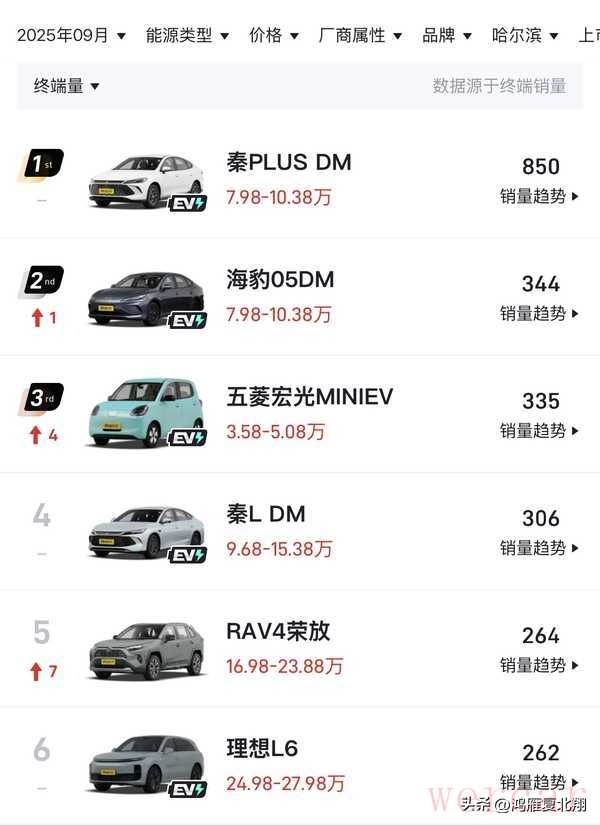Open the 理想L6 row
This screenshot has width=600, height=825.
click(262, 749)
